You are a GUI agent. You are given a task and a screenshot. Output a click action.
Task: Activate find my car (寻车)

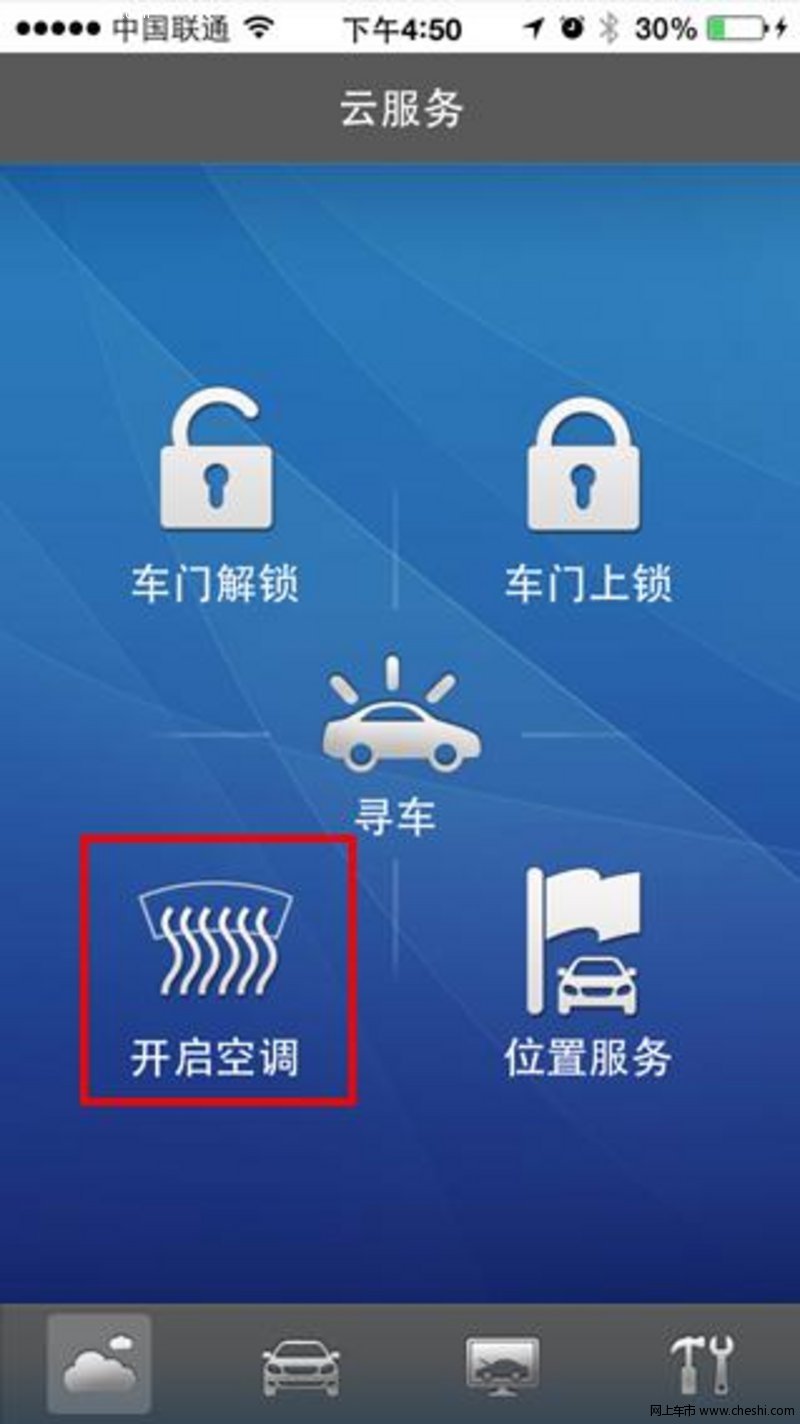pos(398,745)
